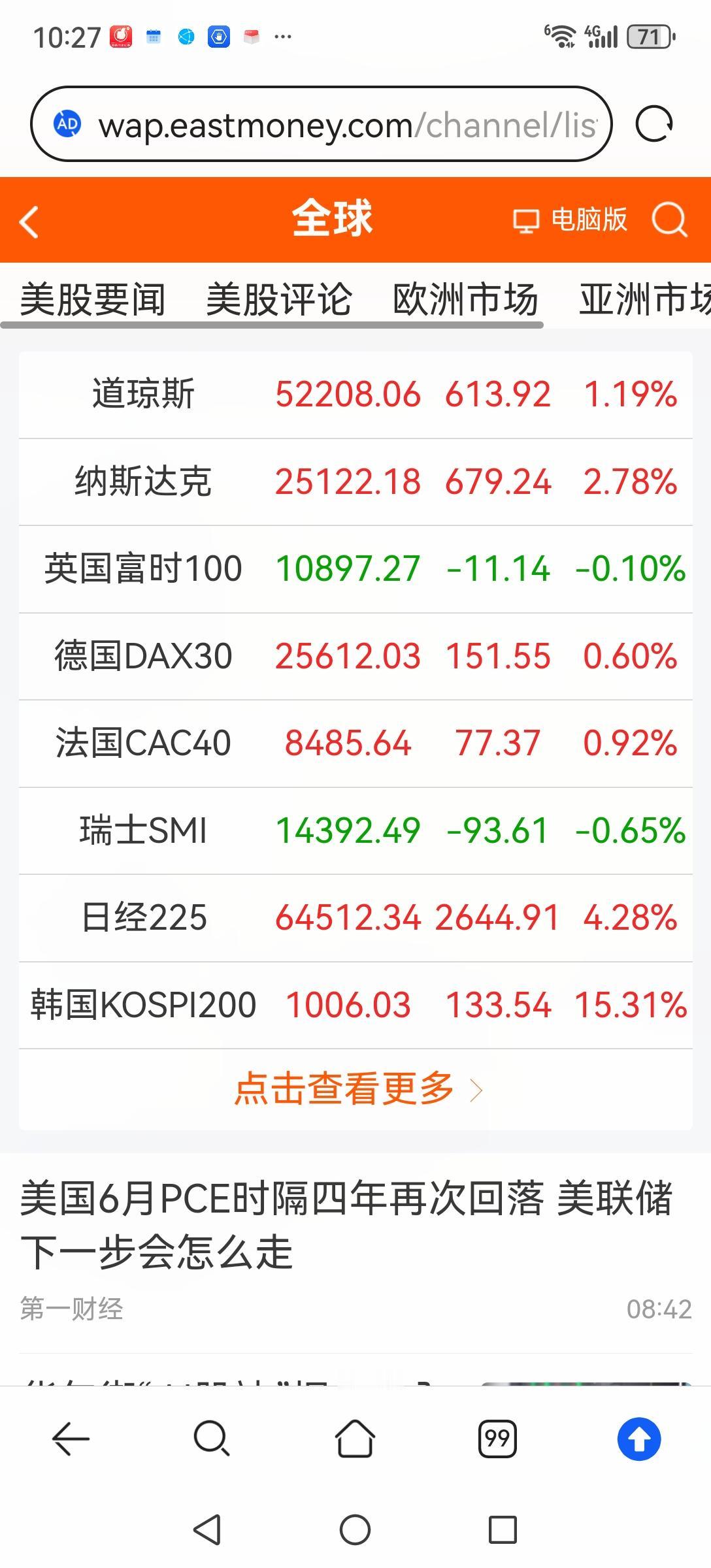Image resolution: width=711 pixels, height=1568 pixels.
Task: Open the 道琼斯 index row
Action: [x=355, y=395]
